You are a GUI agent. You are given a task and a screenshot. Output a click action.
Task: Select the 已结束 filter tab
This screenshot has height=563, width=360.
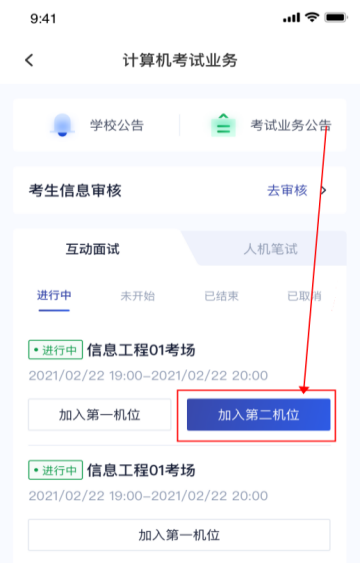tap(221, 296)
